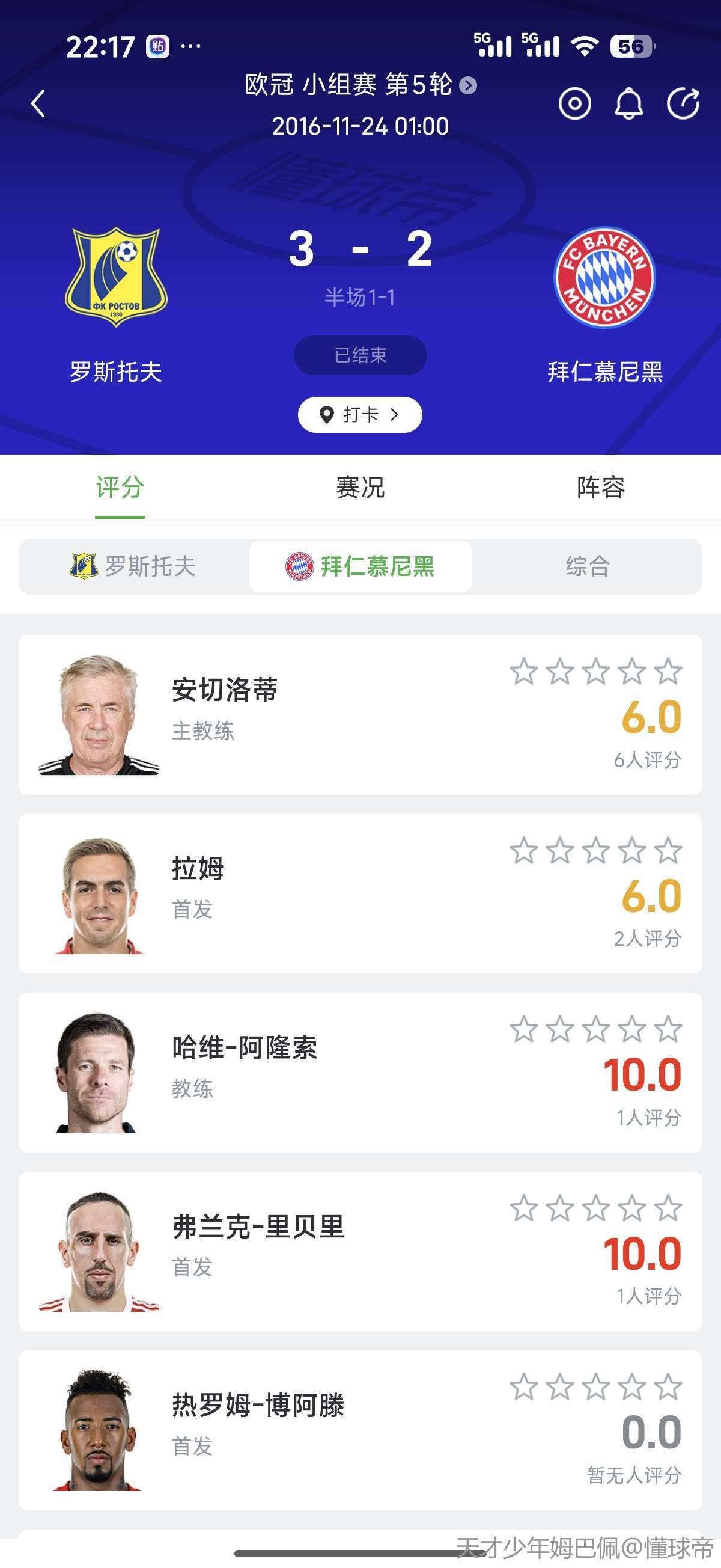Select the 拜仁慕尼黑 ratings segment
The height and width of the screenshot is (1568, 721).
[x=360, y=566]
